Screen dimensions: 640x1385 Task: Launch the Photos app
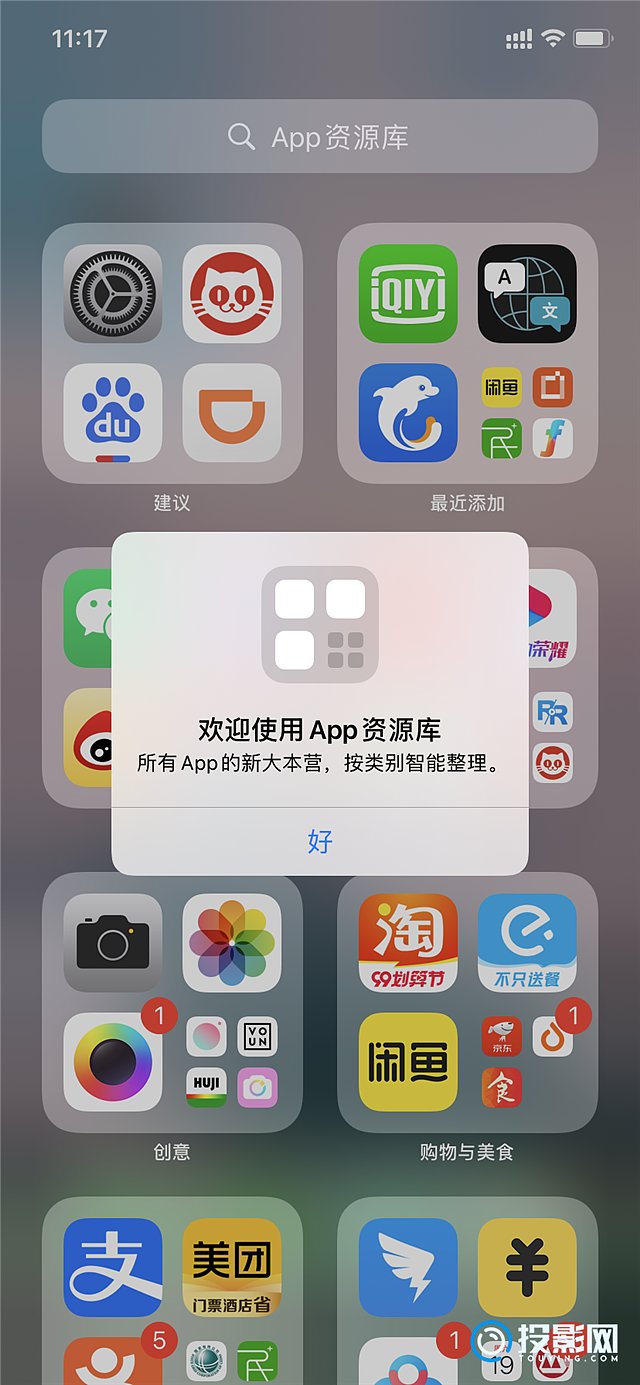pyautogui.click(x=232, y=943)
